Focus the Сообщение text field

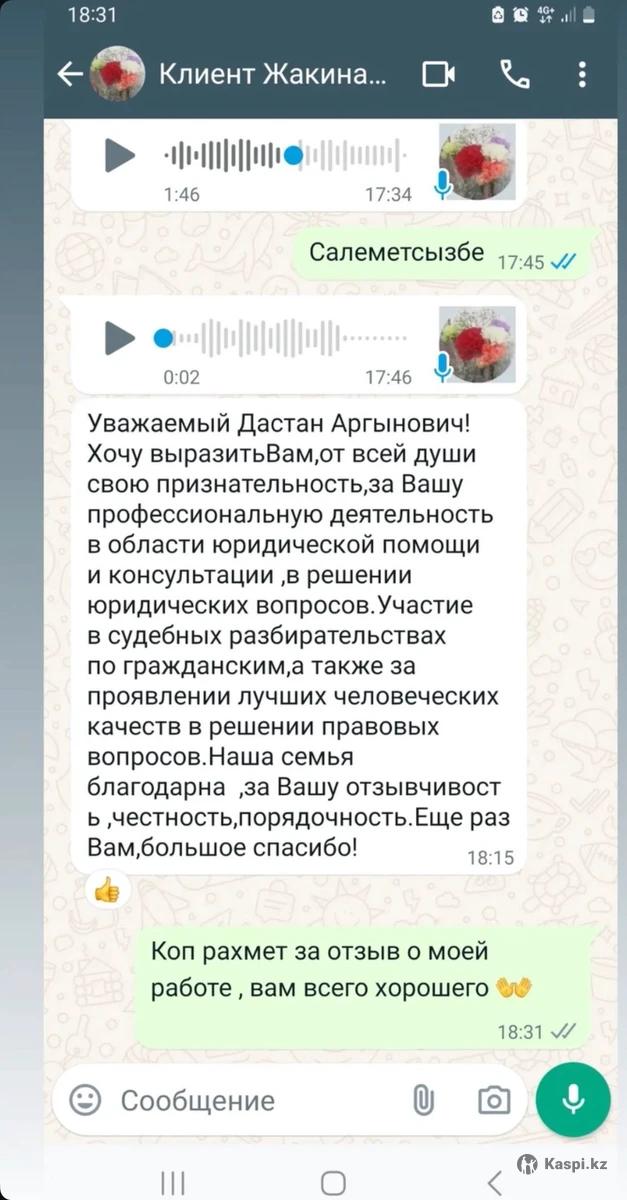pos(250,1101)
